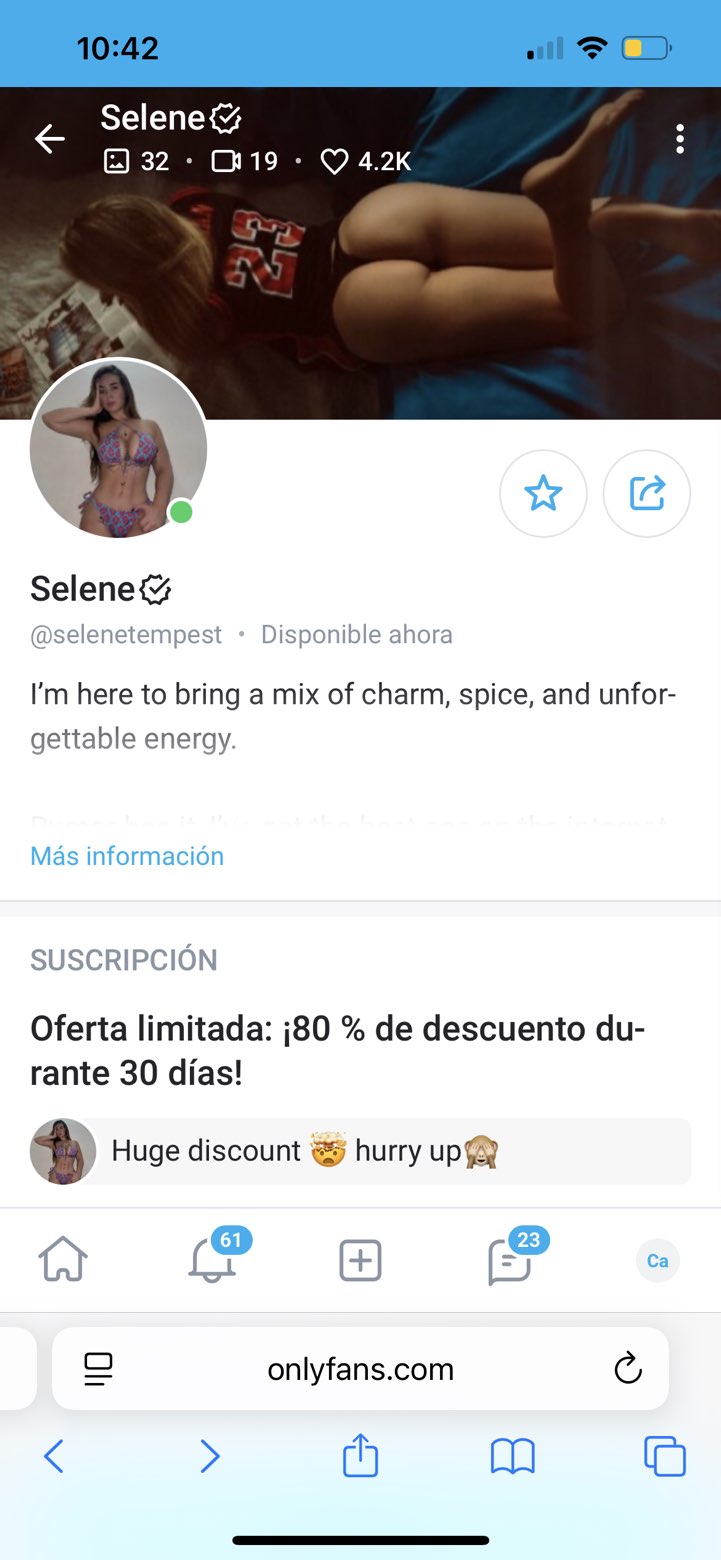Viewport: 721px width, 1560px height.
Task: Open the Ca account avatar menu
Action: coord(657,1260)
